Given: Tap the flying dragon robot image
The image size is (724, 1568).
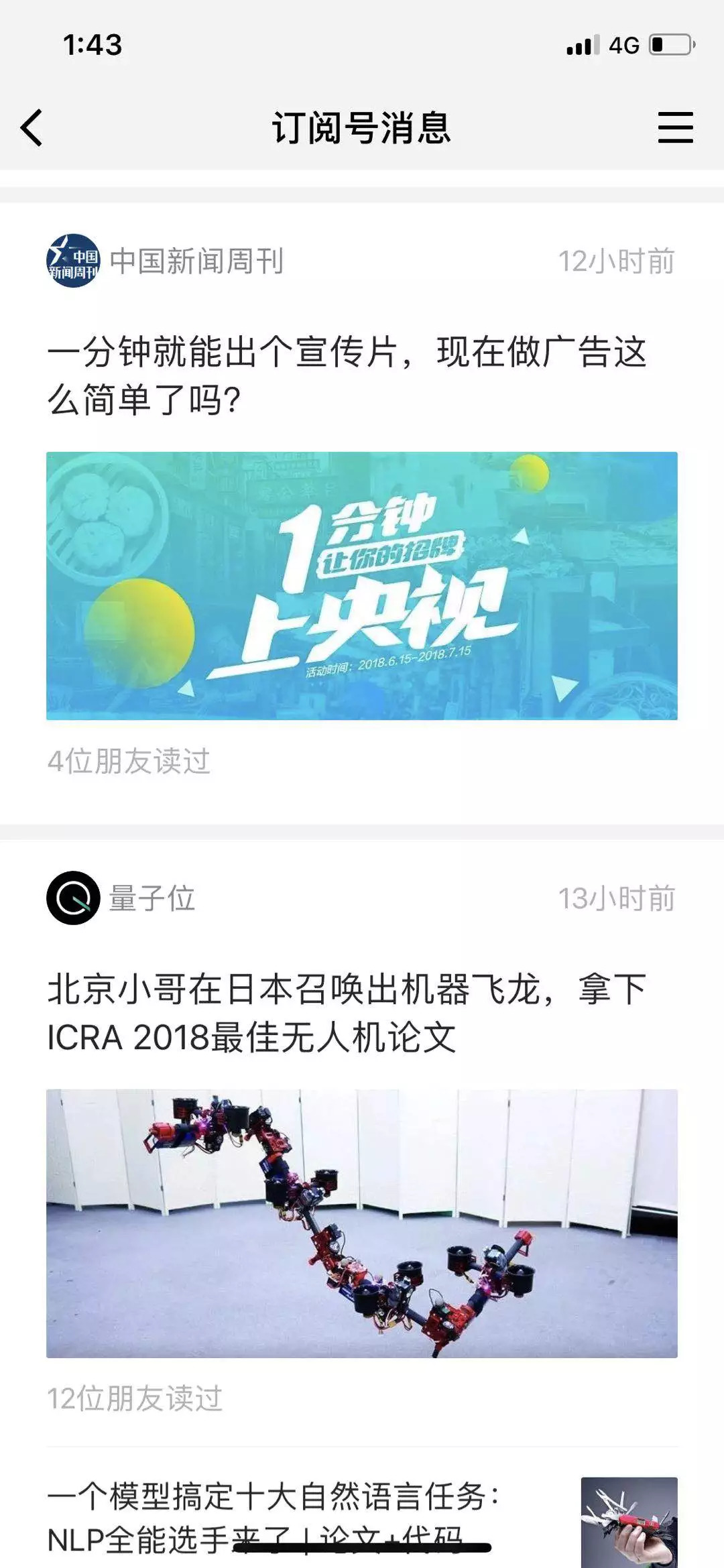Looking at the screenshot, I should click(x=362, y=1223).
